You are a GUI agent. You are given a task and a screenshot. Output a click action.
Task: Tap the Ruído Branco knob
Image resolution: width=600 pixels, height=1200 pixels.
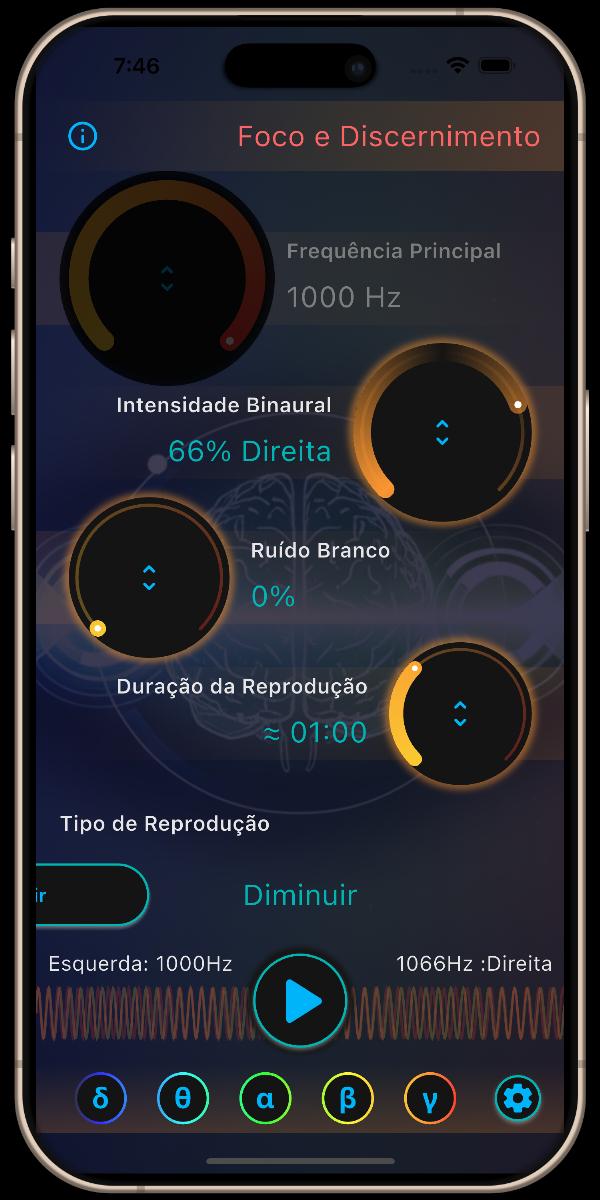(x=149, y=578)
